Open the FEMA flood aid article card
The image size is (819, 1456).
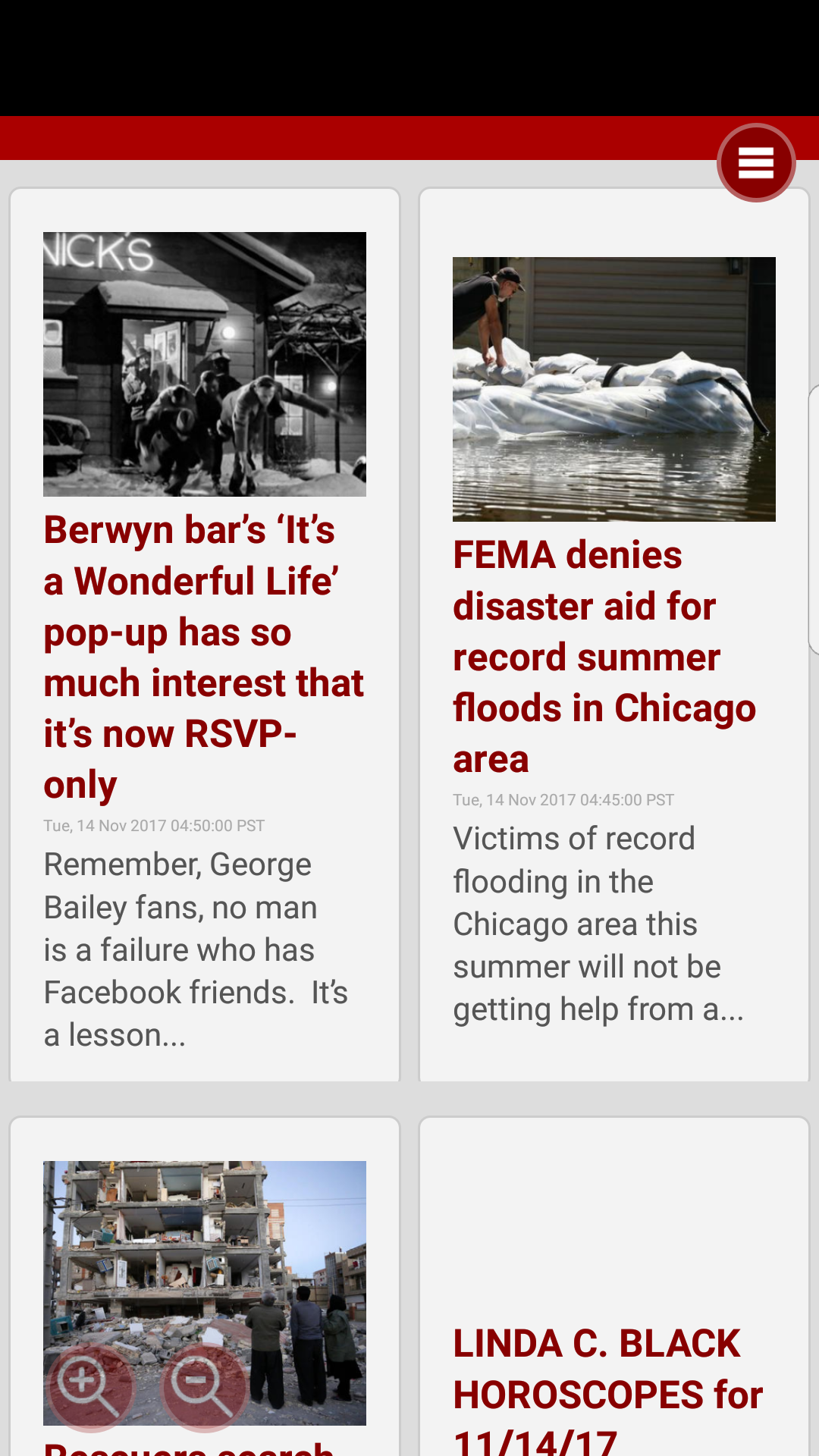pyautogui.click(x=614, y=635)
